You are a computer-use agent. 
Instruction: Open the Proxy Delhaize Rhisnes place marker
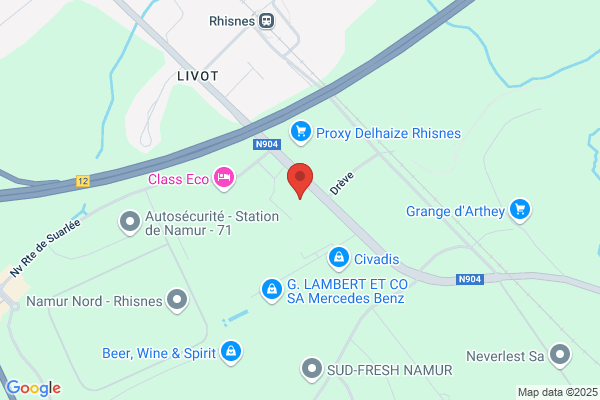[301, 133]
